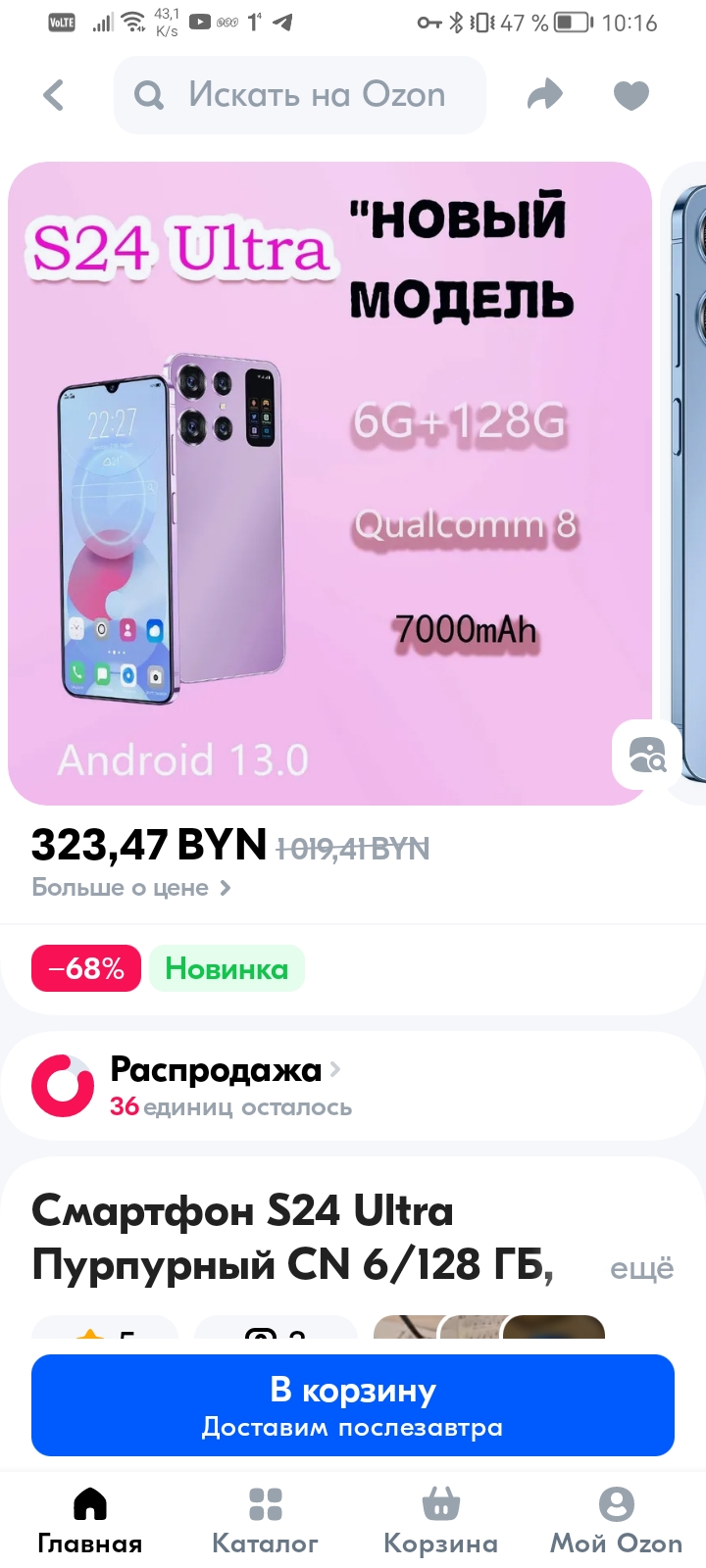Switch to the Каталог tab
The image size is (706, 1568).
(x=265, y=1522)
